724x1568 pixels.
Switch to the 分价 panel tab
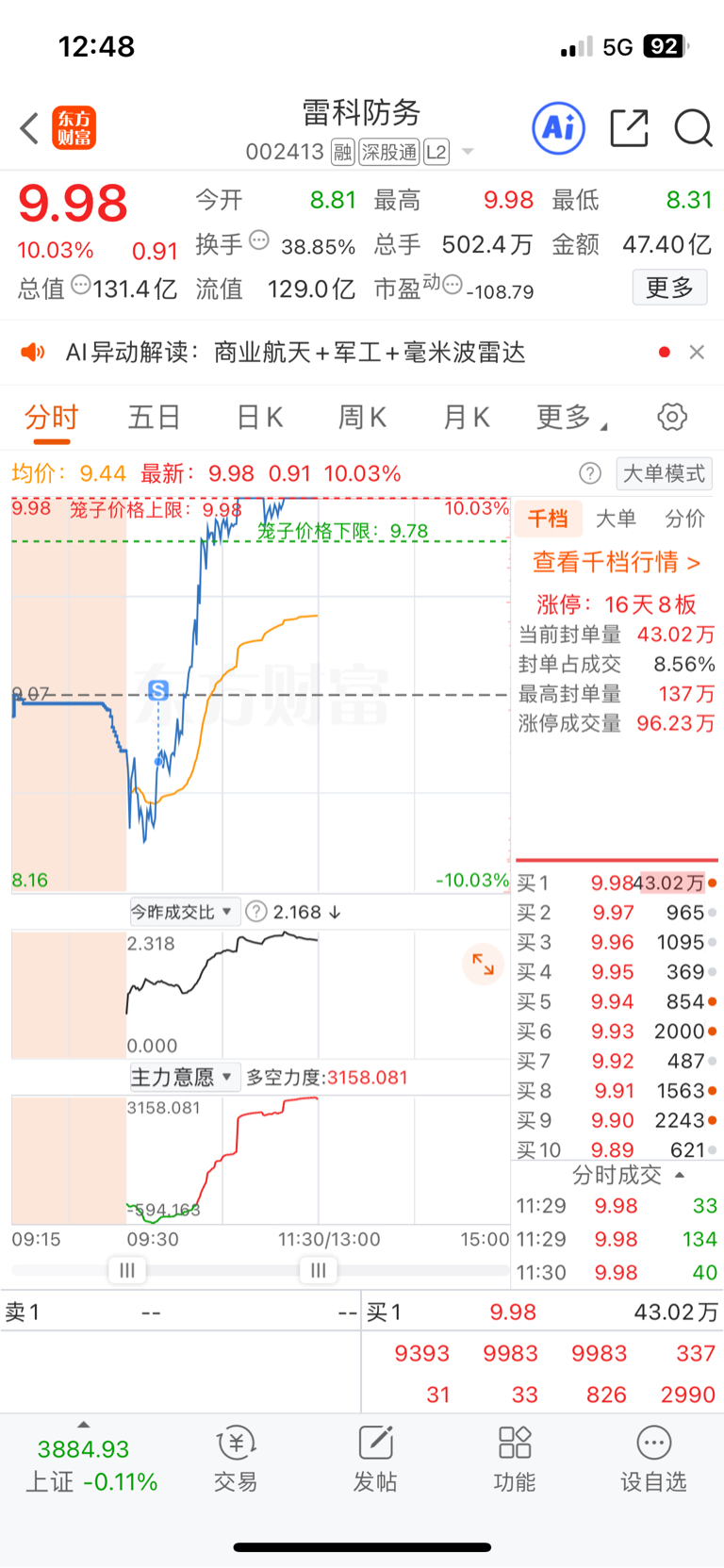(684, 519)
